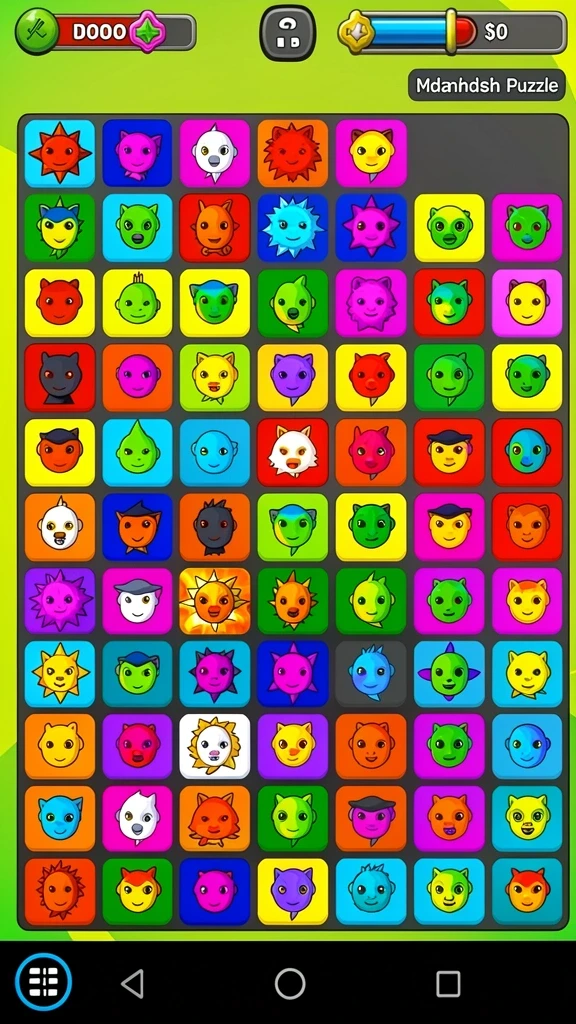Tap the blue face on the dark grey tile
Viewport: 576px width, 1024px height.
[371, 673]
